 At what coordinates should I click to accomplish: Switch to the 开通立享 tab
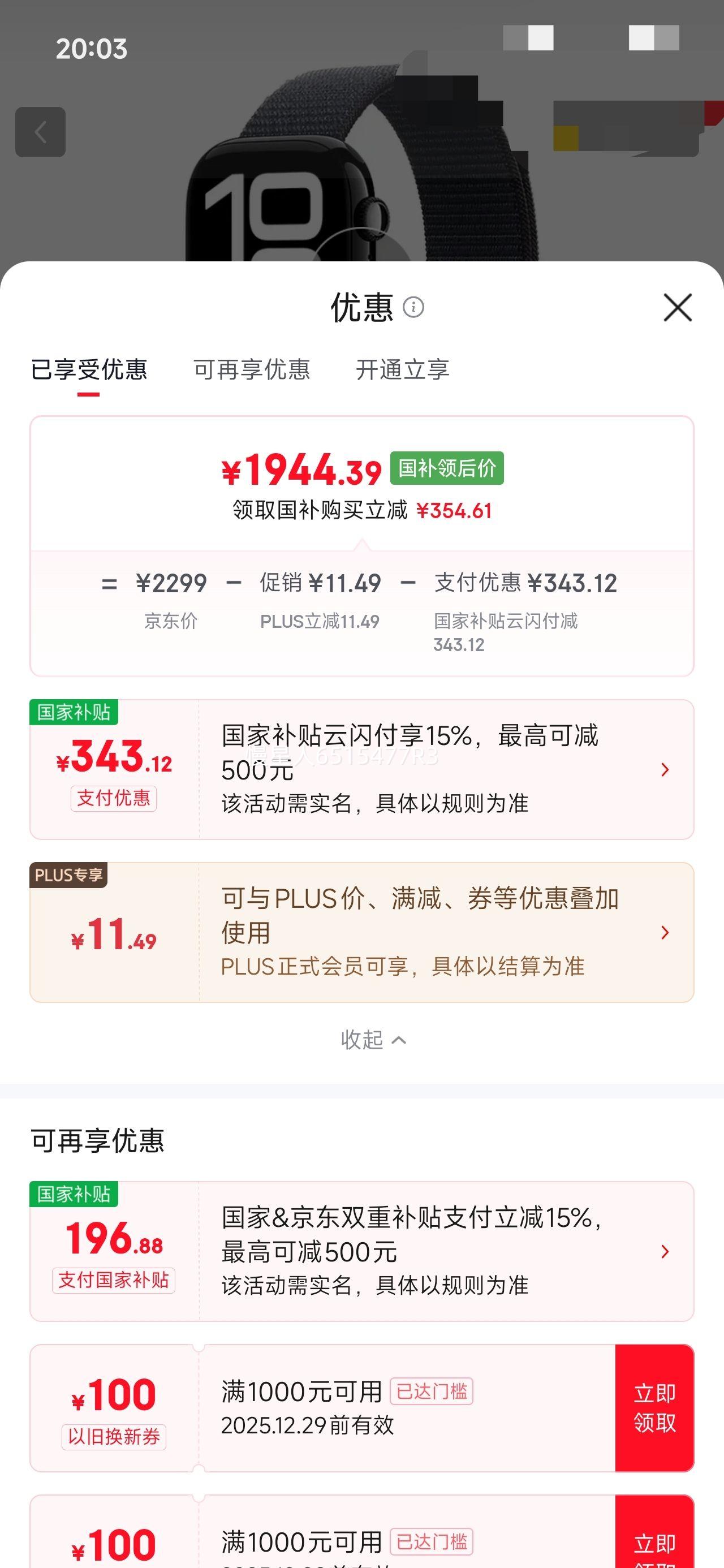click(403, 369)
